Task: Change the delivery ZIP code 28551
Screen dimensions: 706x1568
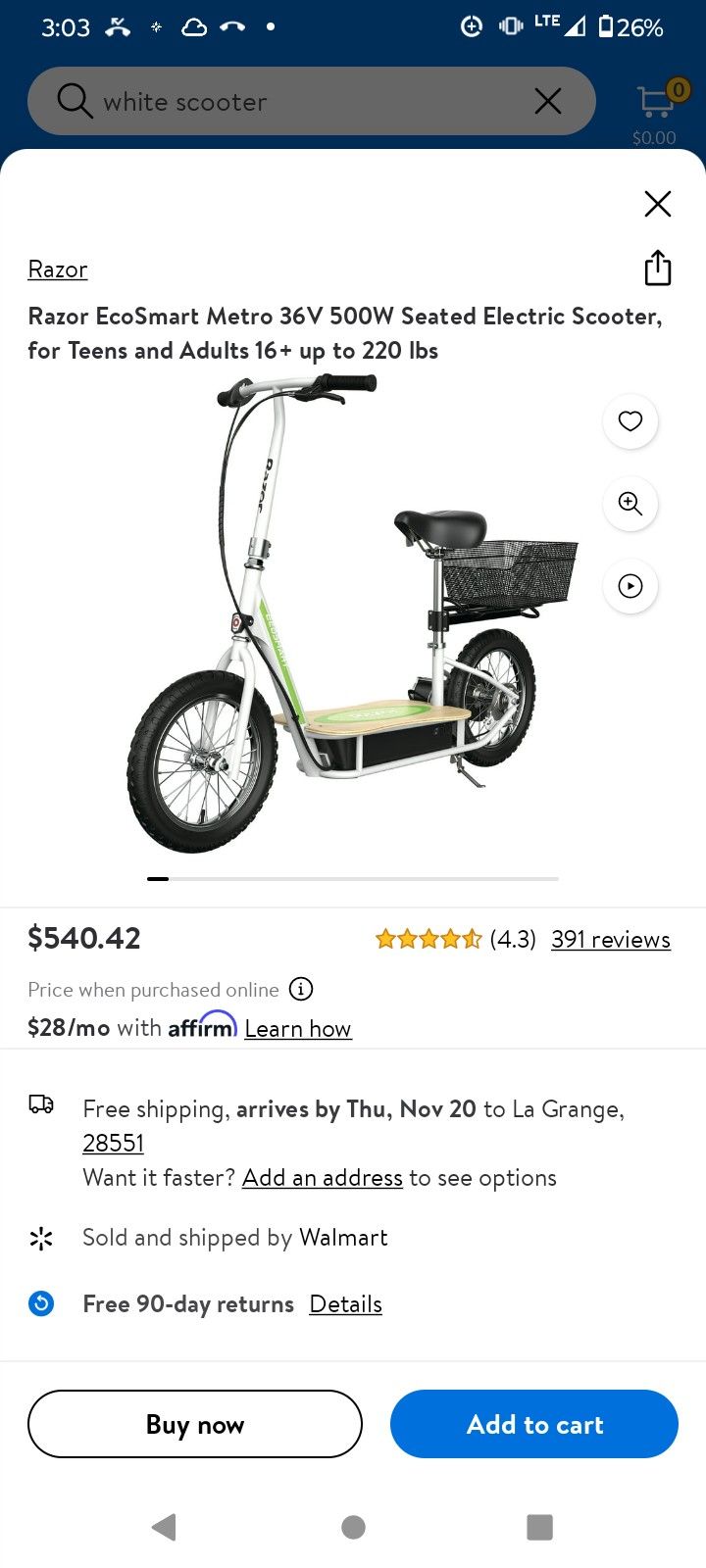Action: 113,1143
